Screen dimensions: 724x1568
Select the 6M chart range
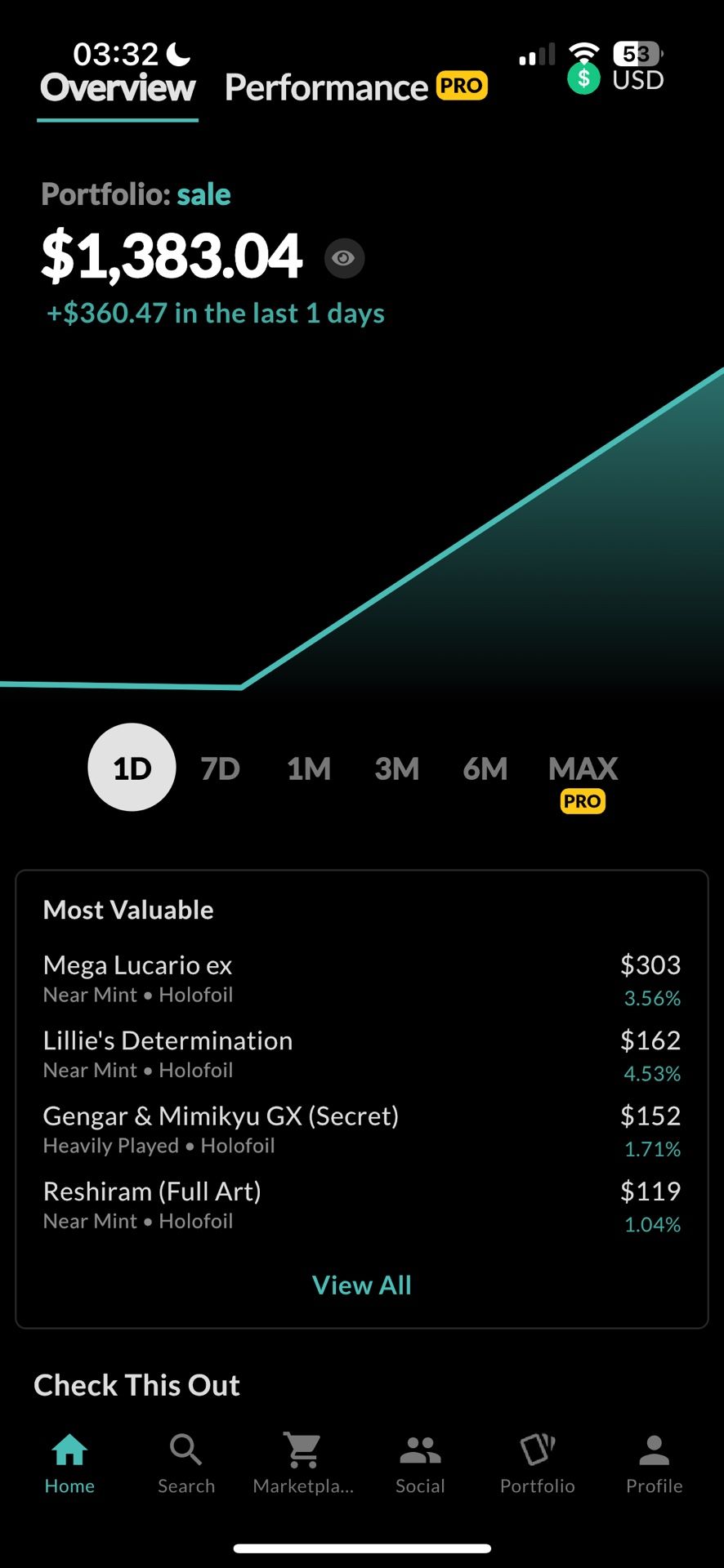tap(485, 768)
